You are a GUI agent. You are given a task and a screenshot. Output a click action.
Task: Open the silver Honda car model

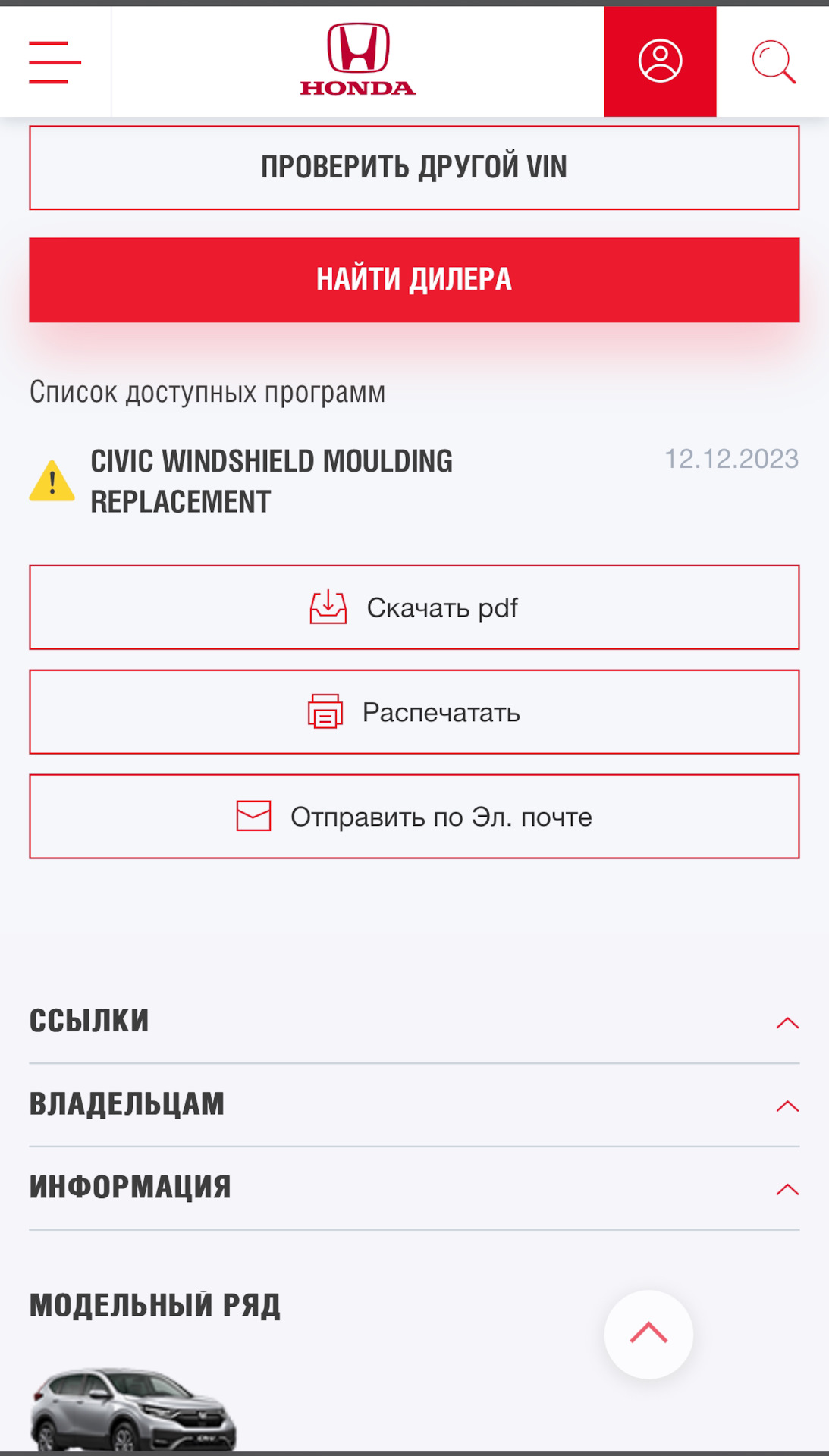[133, 1409]
